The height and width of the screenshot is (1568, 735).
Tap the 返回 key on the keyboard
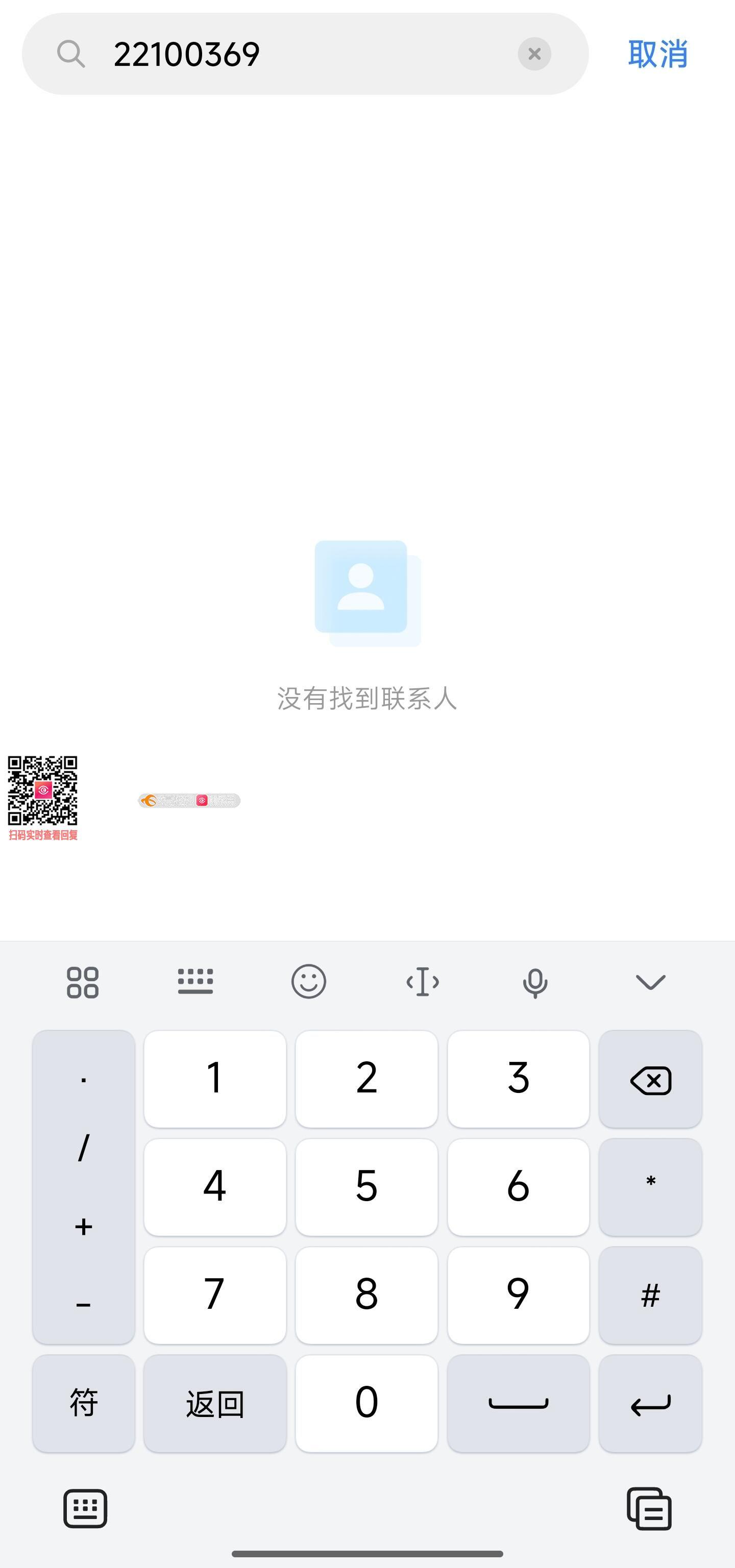[215, 1403]
